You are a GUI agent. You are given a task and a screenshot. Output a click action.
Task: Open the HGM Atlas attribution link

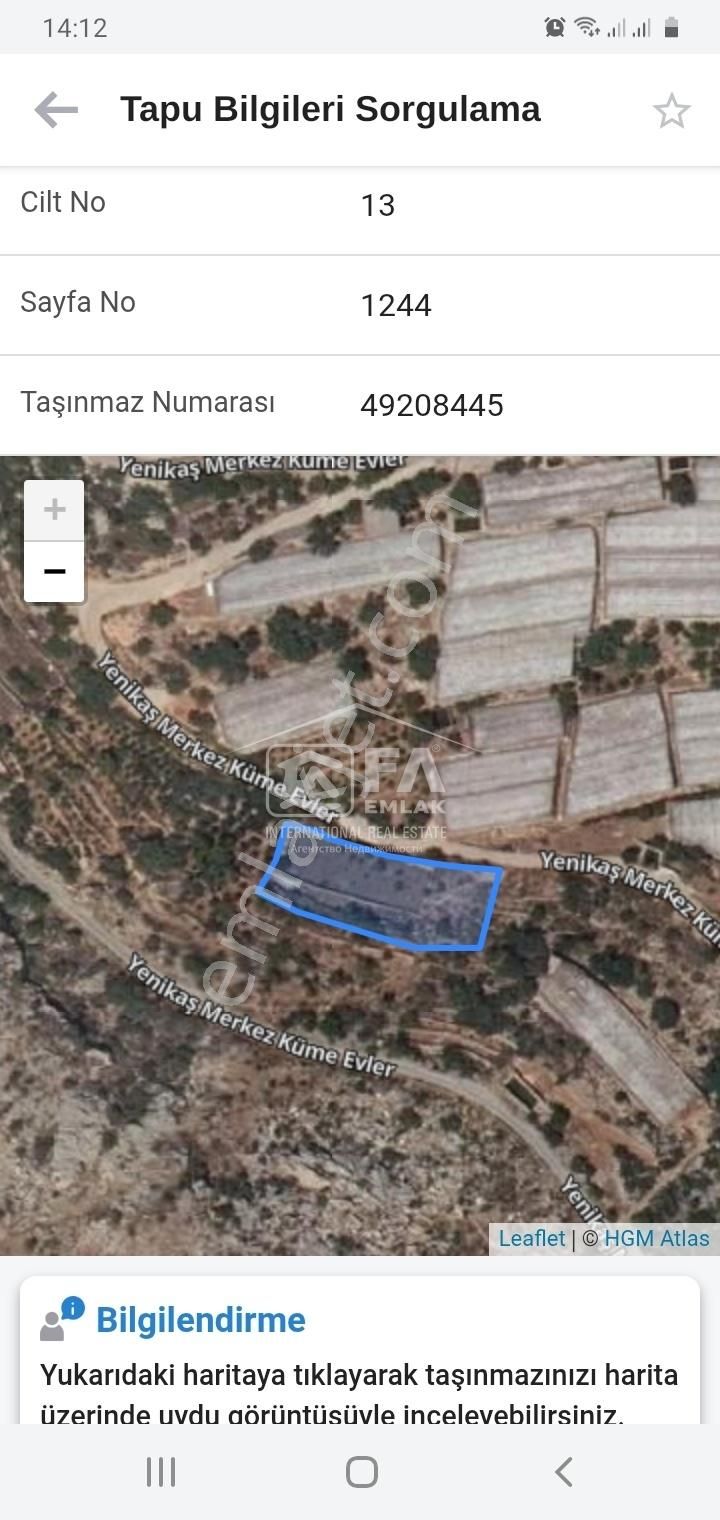click(x=655, y=1238)
